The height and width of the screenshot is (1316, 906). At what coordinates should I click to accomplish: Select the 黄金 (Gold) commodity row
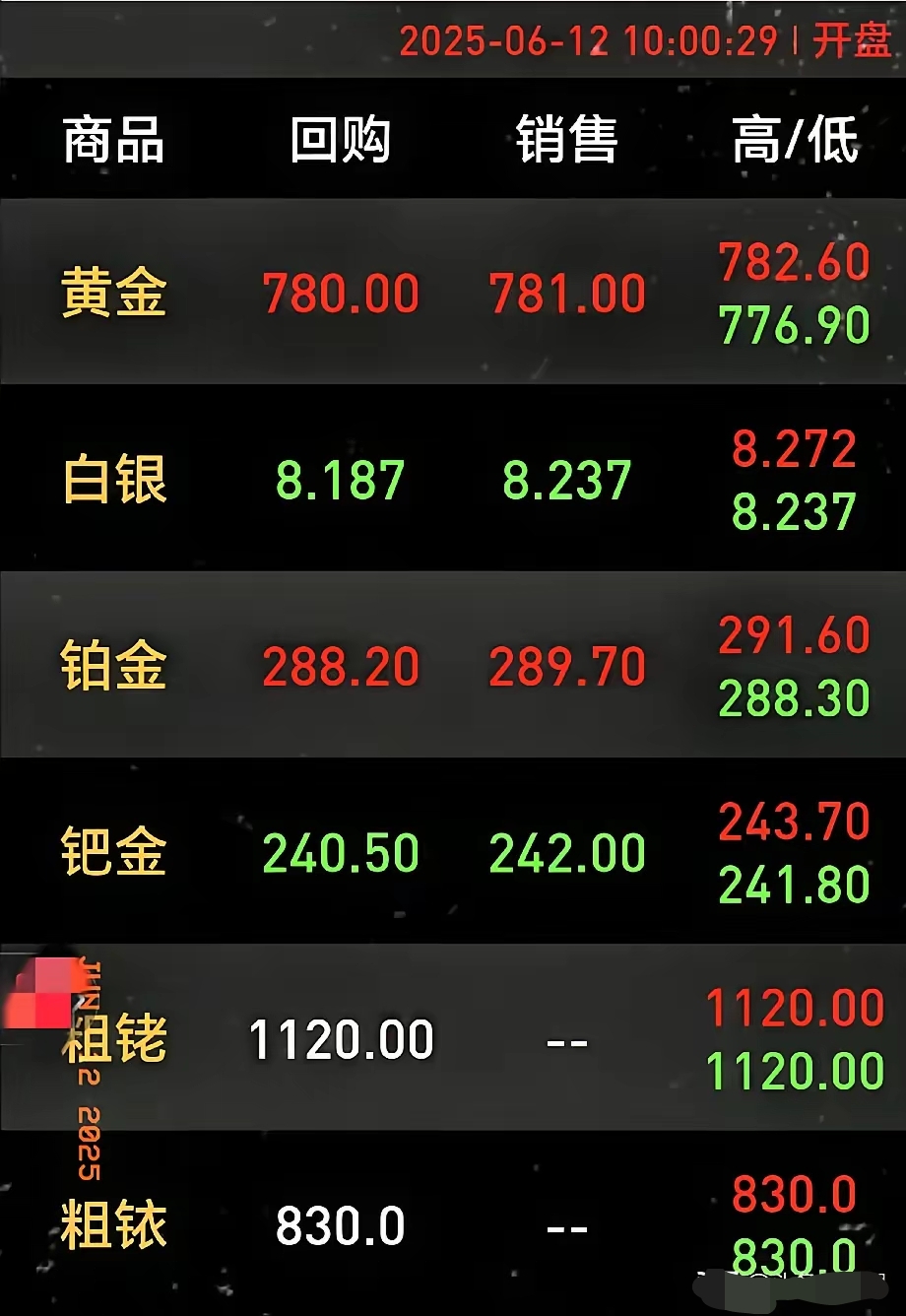(111, 293)
